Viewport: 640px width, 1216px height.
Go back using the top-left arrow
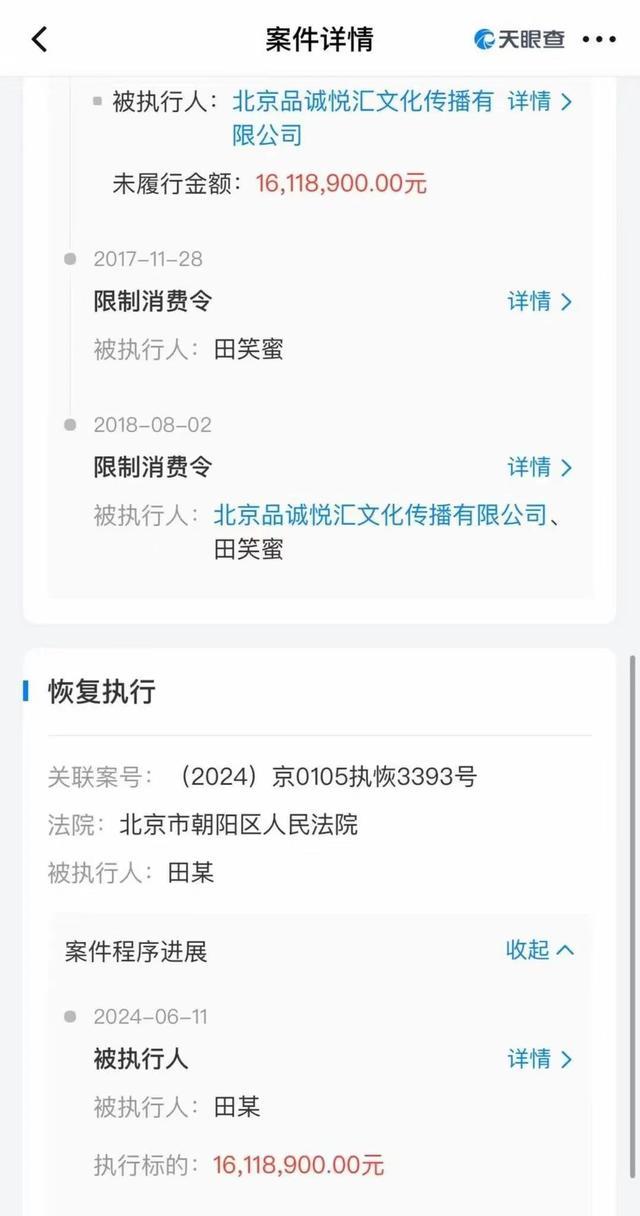point(39,39)
